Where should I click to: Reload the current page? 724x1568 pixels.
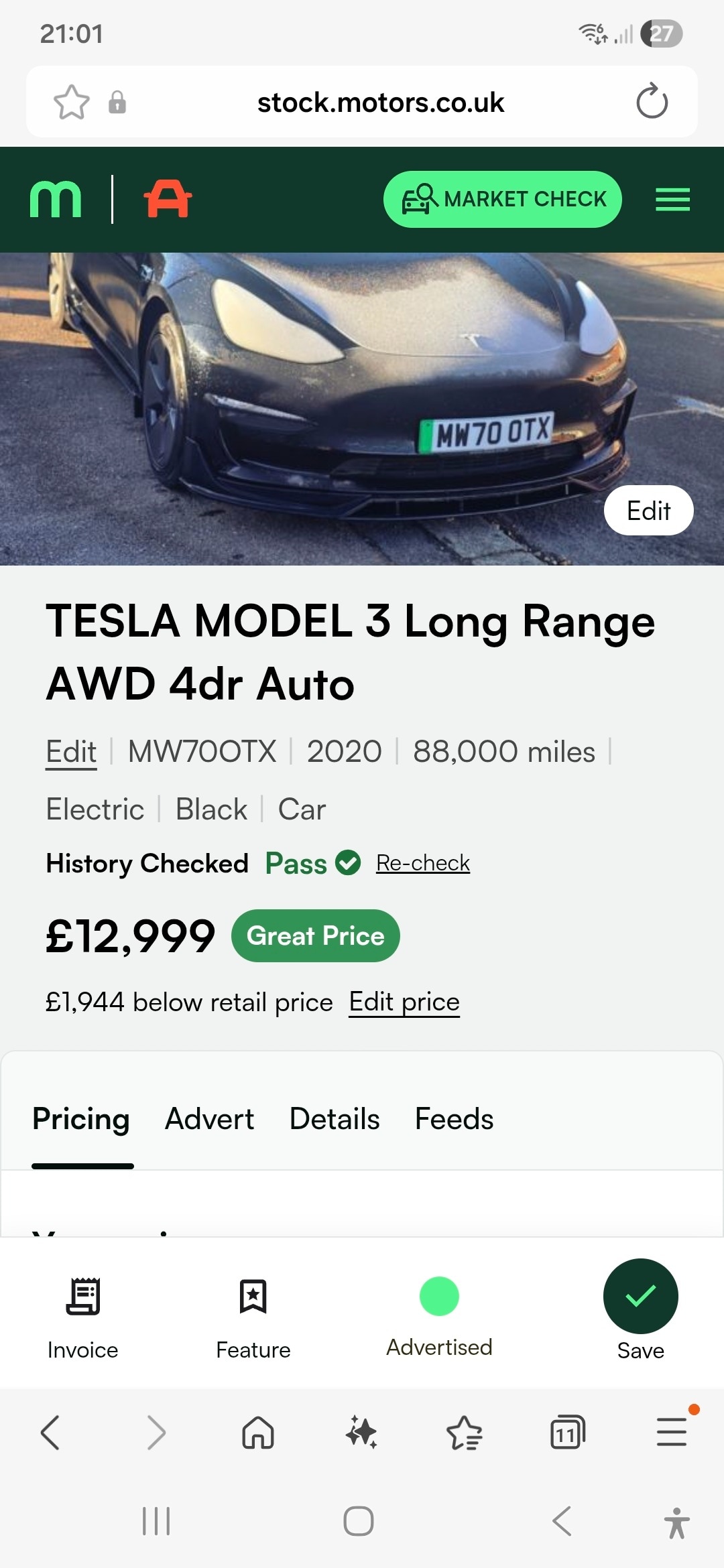pyautogui.click(x=652, y=102)
